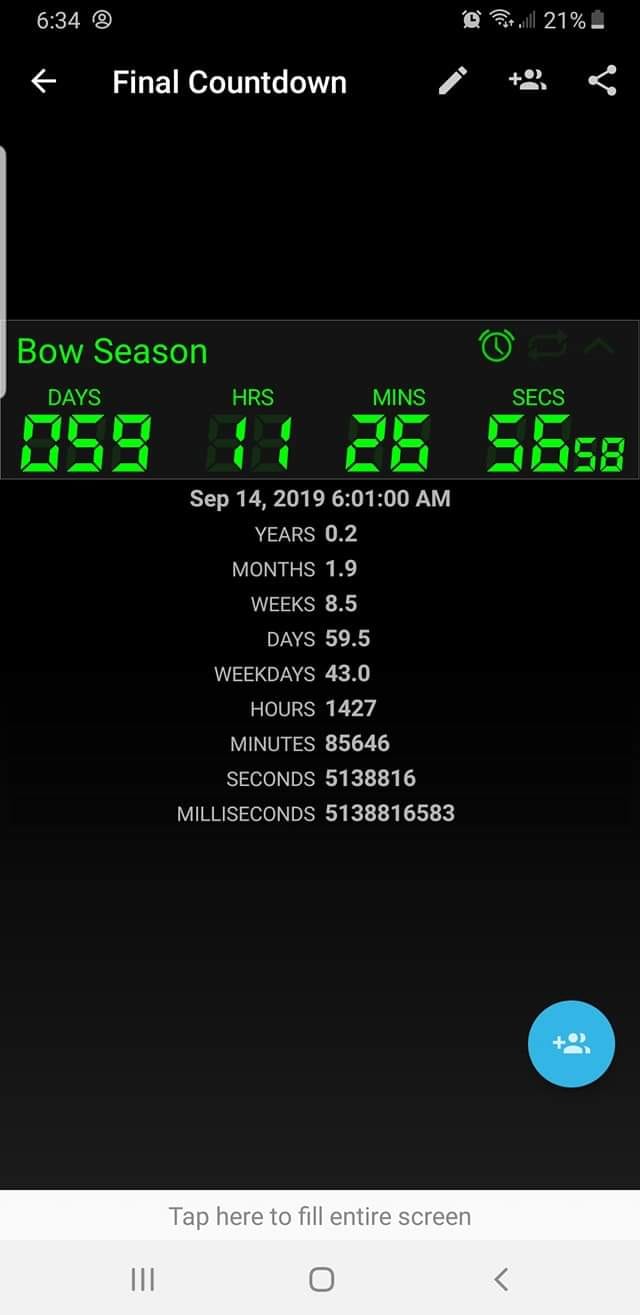Image resolution: width=640 pixels, height=1315 pixels.
Task: Go back from Final Countdown screen
Action: click(44, 82)
